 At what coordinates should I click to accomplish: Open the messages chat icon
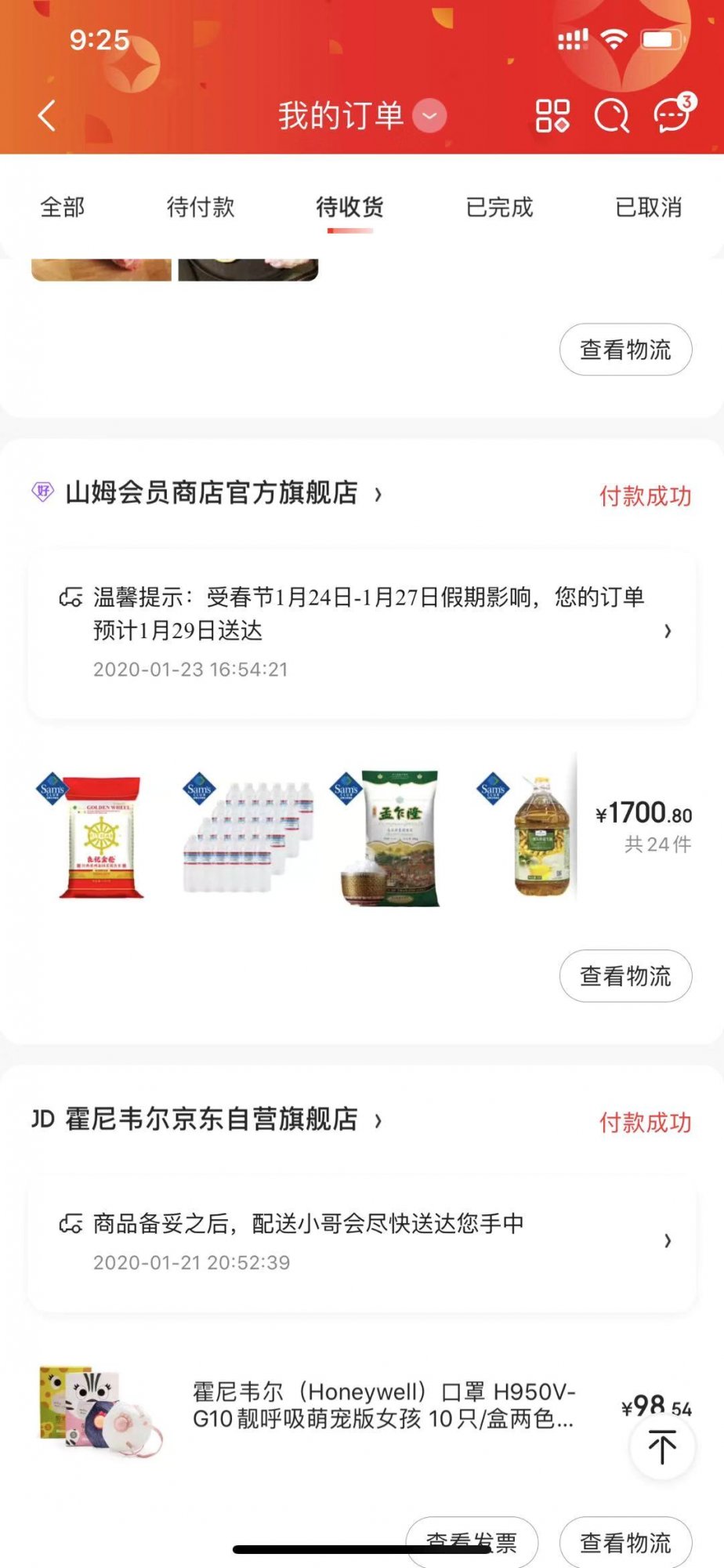672,116
